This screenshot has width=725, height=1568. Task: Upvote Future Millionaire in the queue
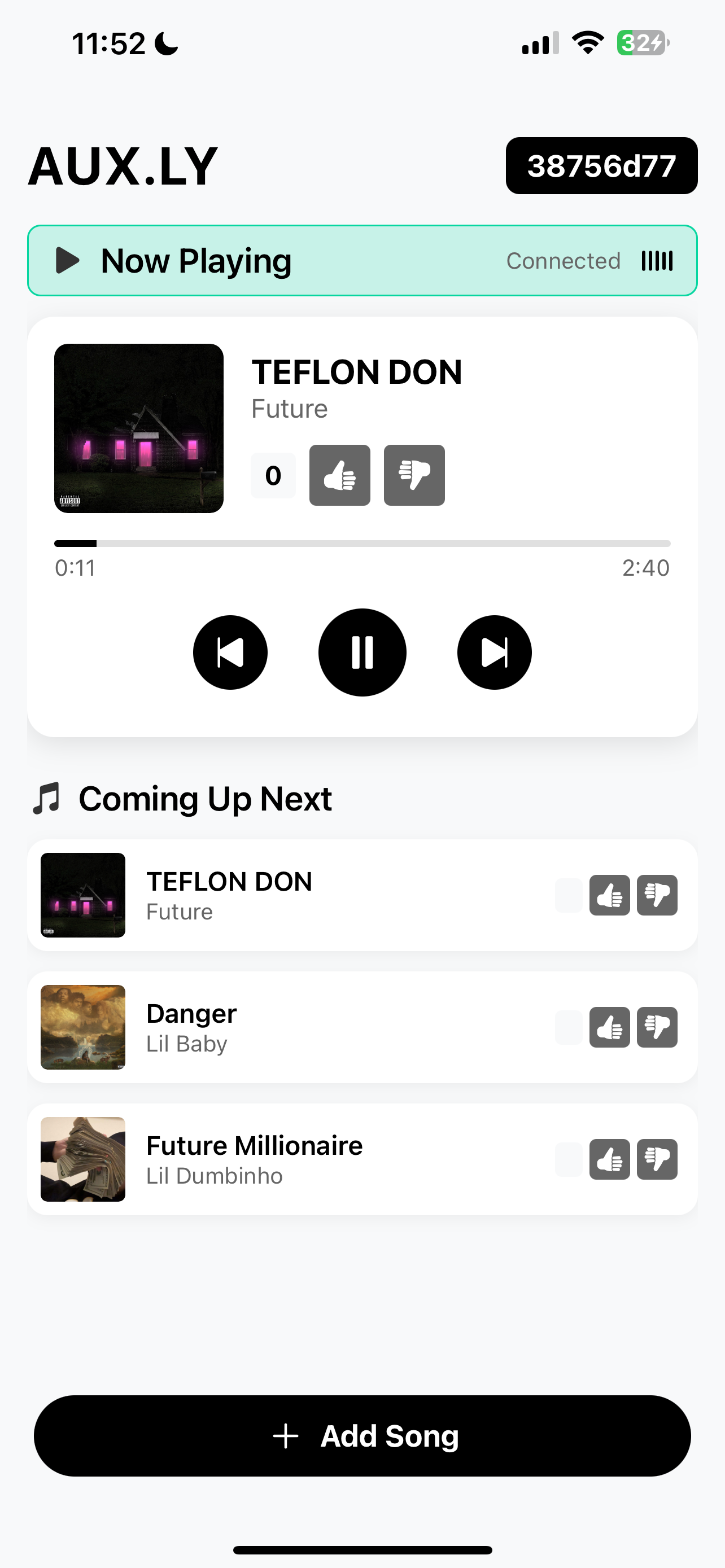click(x=609, y=1159)
